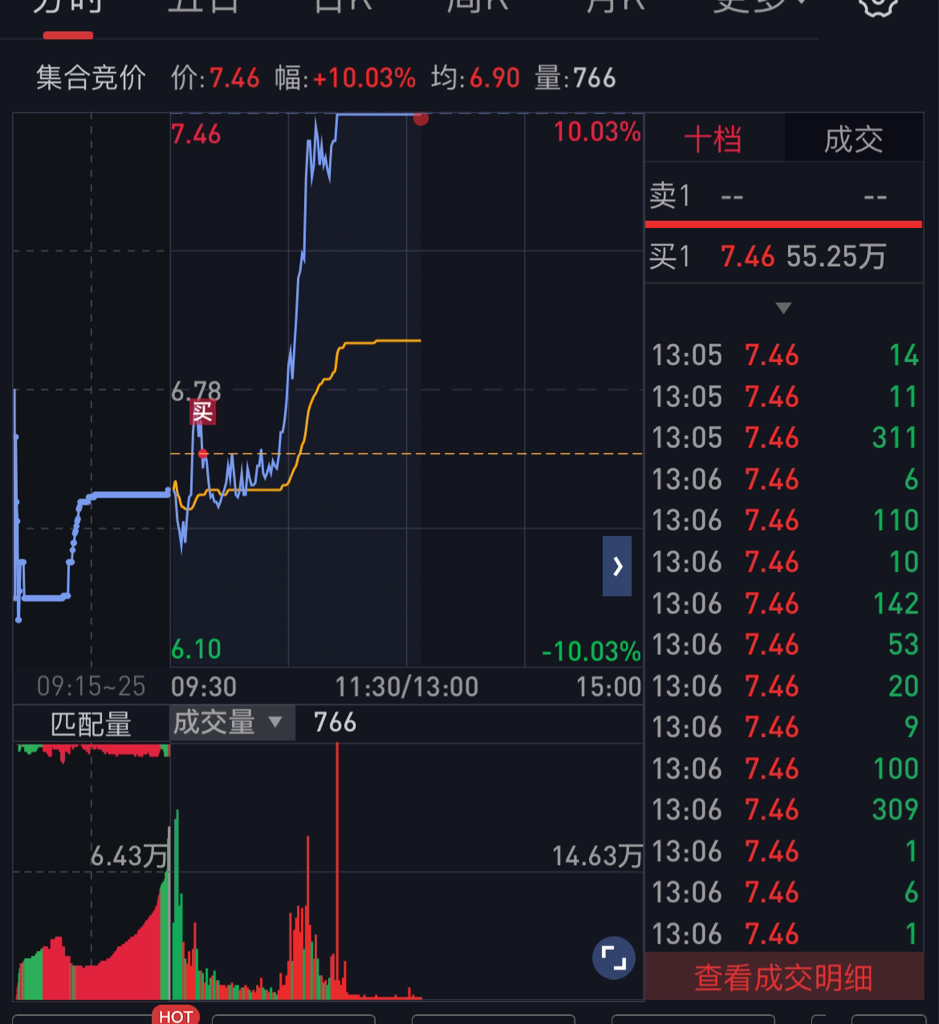
Task: Click the 买1 bid price 7.46 row
Action: tap(783, 257)
